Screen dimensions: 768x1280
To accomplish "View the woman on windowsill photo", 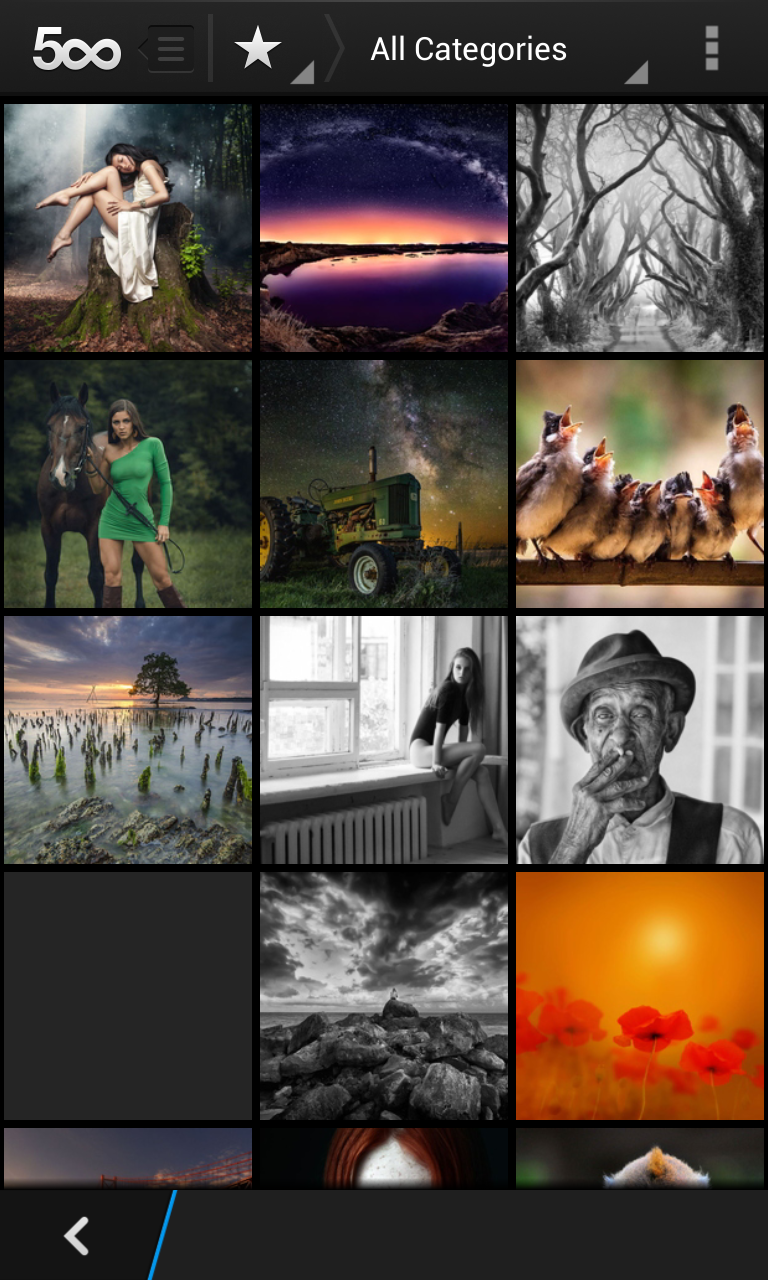I will 384,740.
